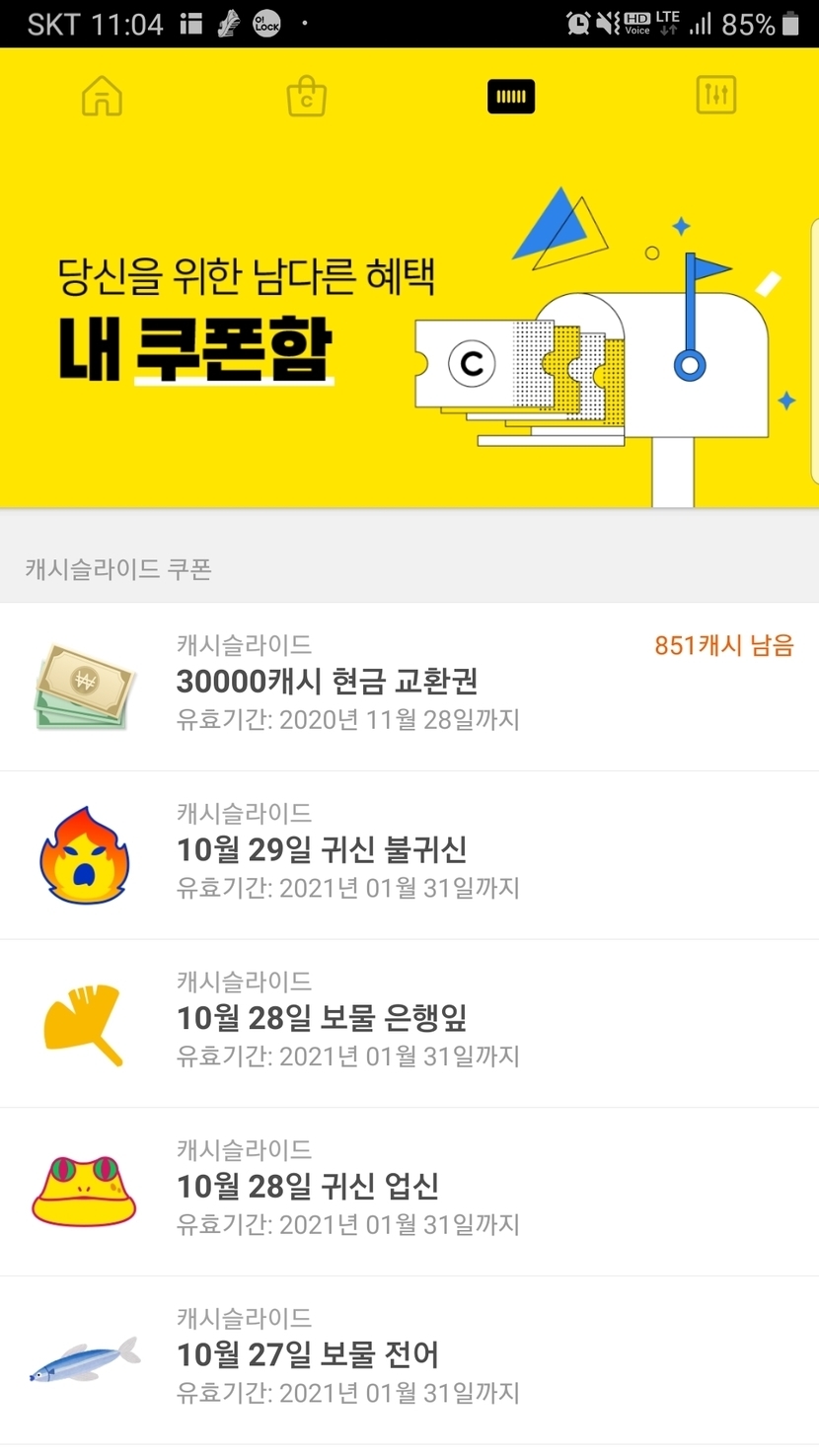Open the shopping bag store tab
The image size is (819, 1456).
click(306, 97)
